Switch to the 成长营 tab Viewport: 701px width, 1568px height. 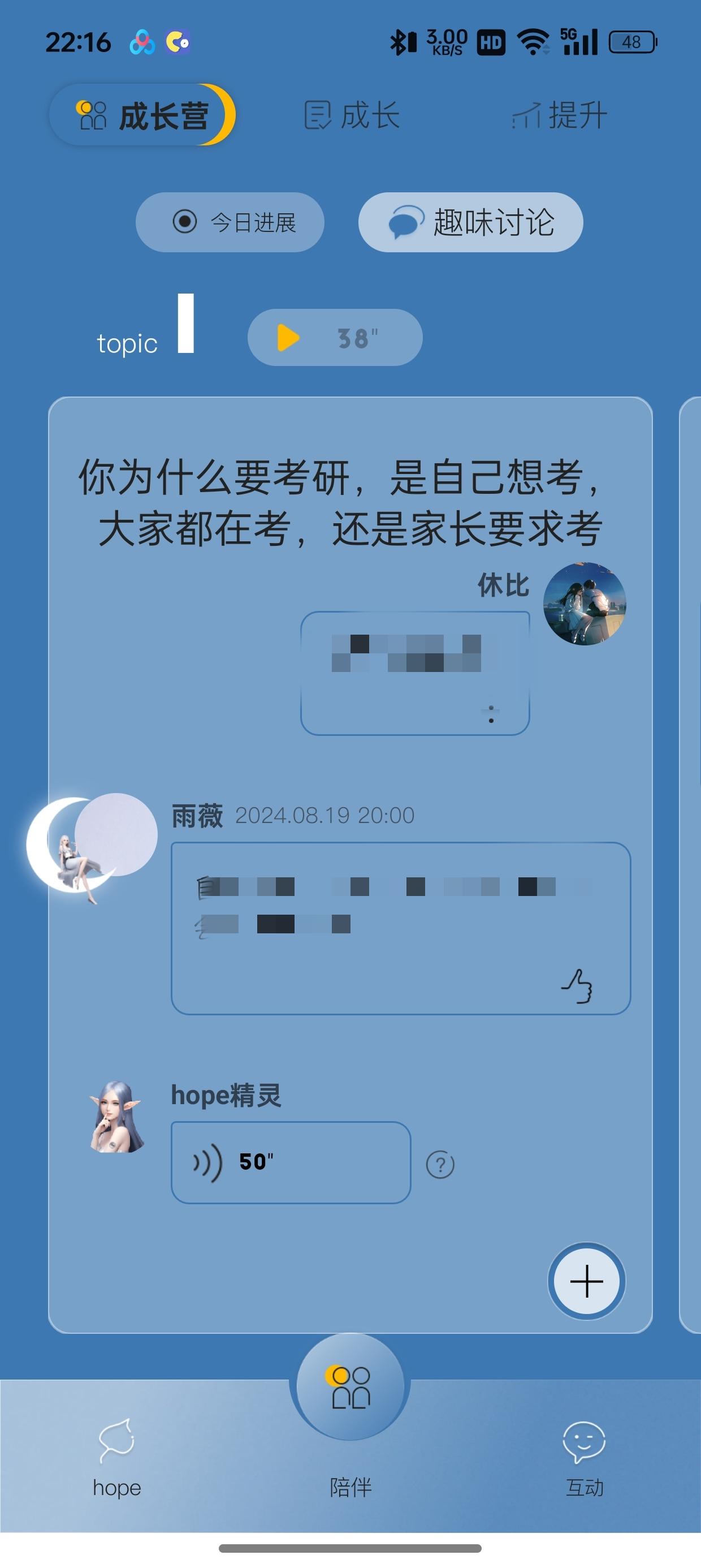[x=142, y=115]
